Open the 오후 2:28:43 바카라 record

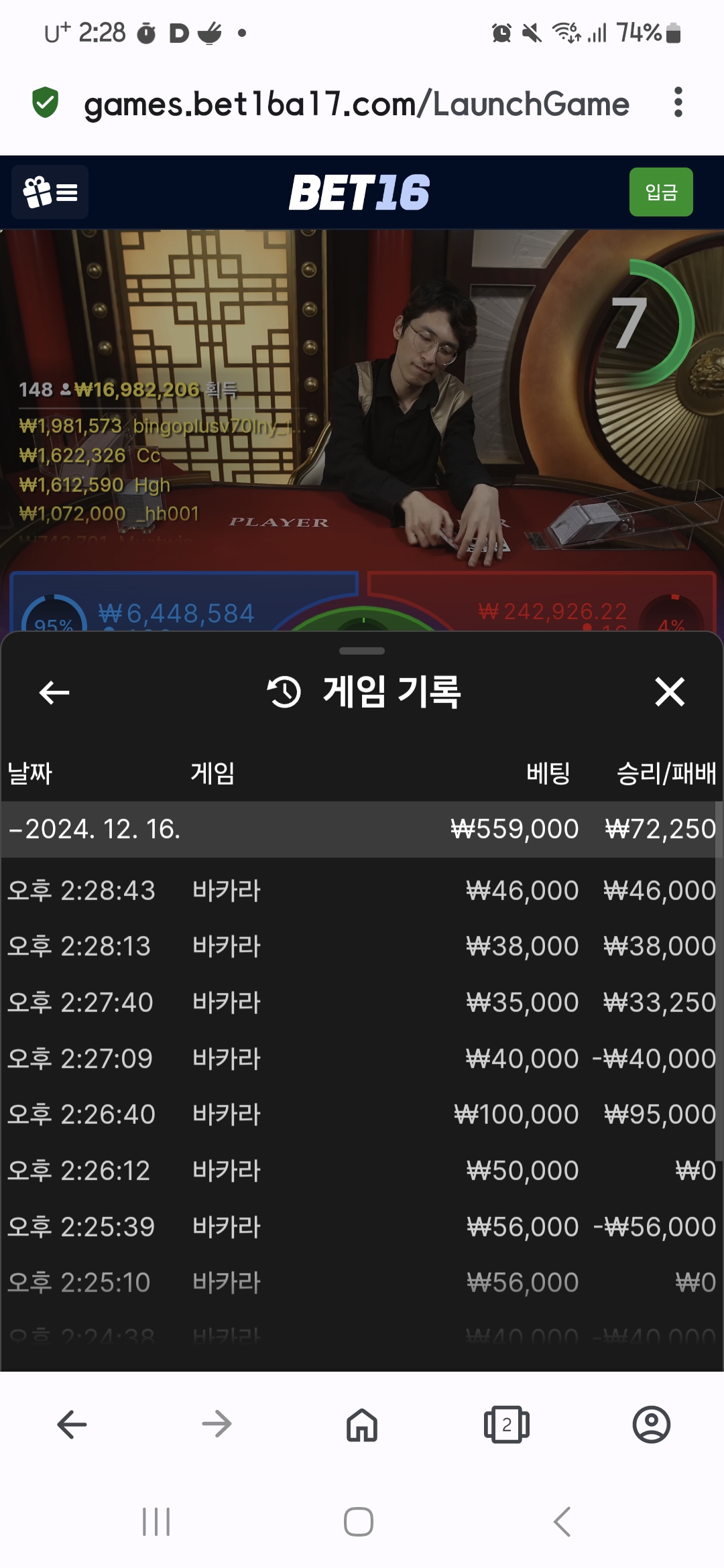[x=361, y=891]
